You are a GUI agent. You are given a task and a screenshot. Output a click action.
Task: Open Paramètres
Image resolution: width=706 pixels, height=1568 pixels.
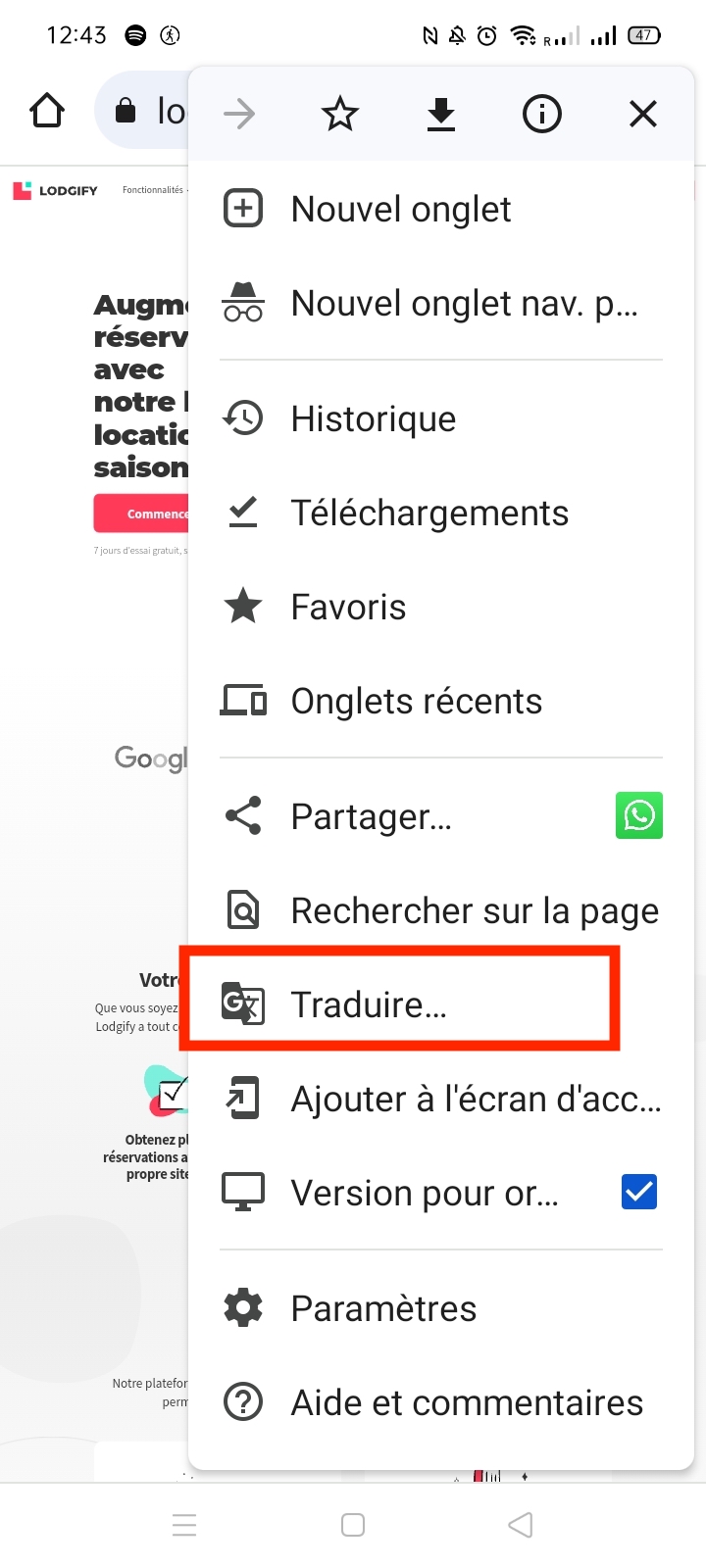pos(383,1309)
